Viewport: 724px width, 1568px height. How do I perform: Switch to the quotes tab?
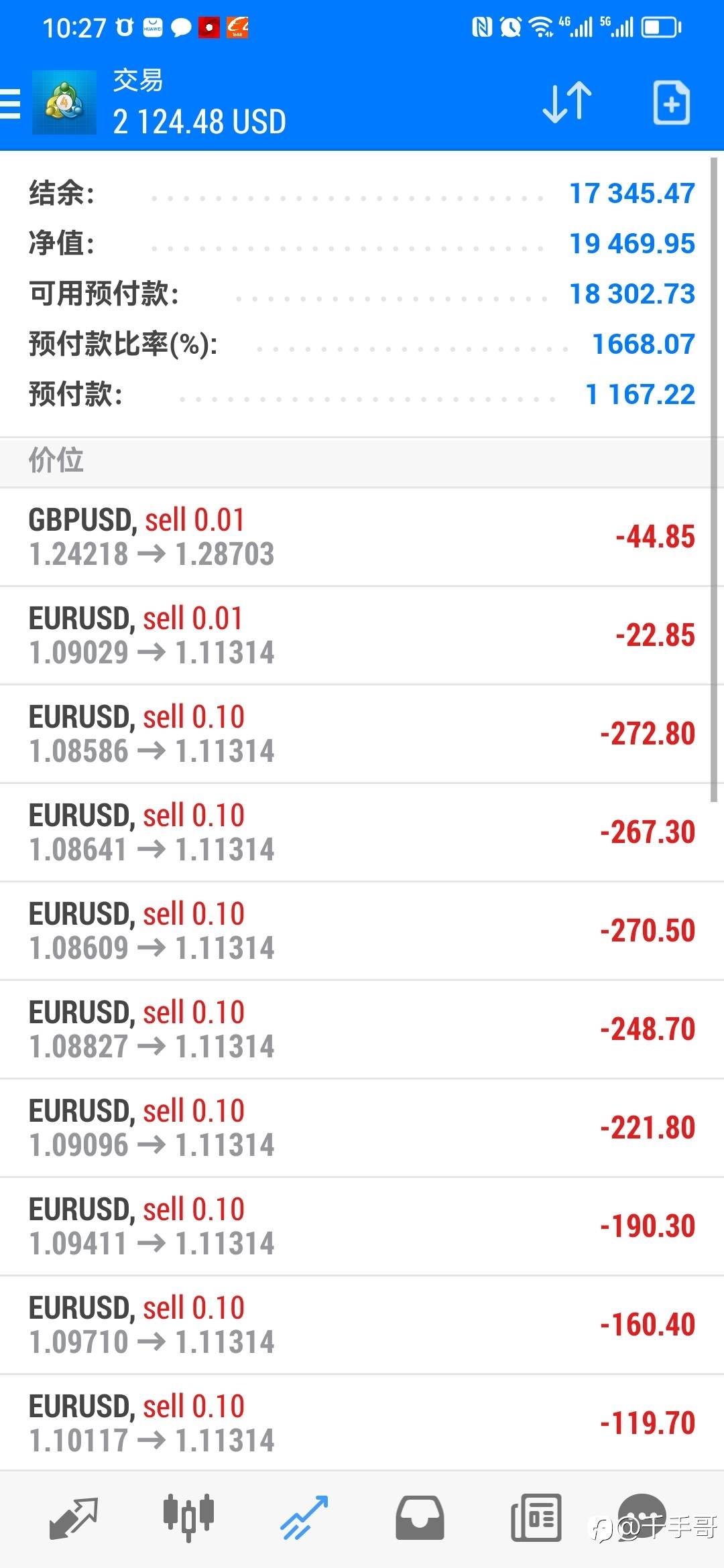pos(74,1518)
